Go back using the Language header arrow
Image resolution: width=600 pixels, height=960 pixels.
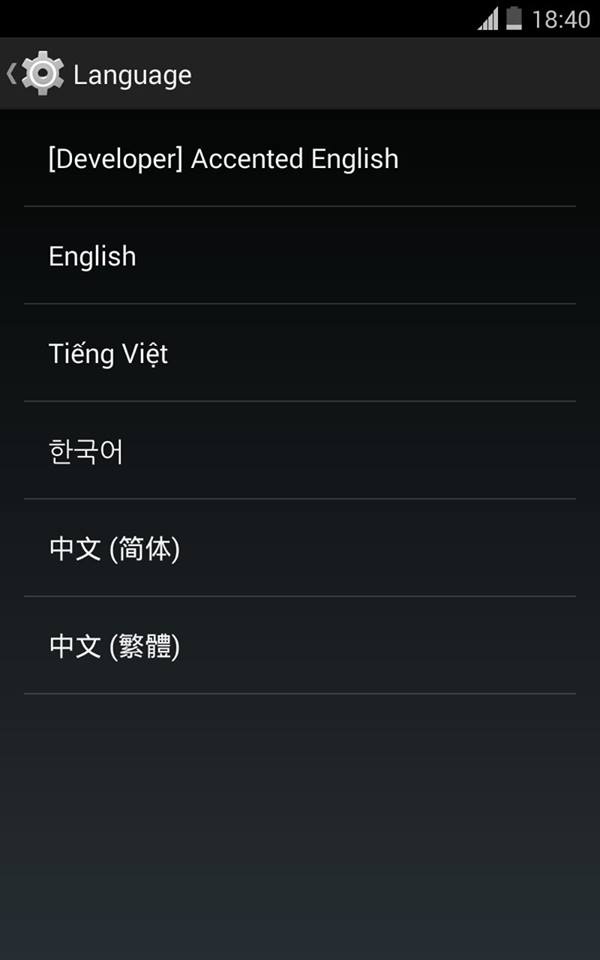[x=14, y=74]
